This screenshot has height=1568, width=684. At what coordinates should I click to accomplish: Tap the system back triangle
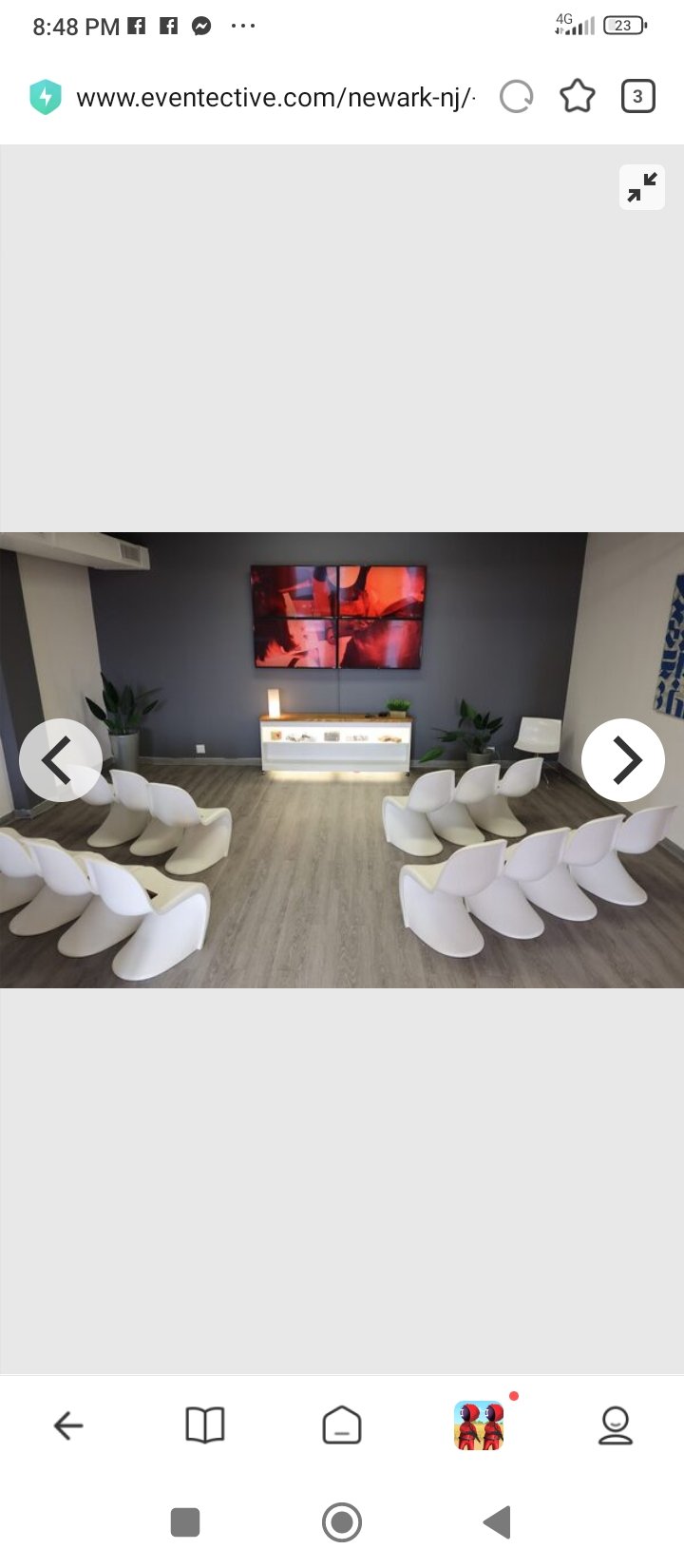pos(497,1522)
